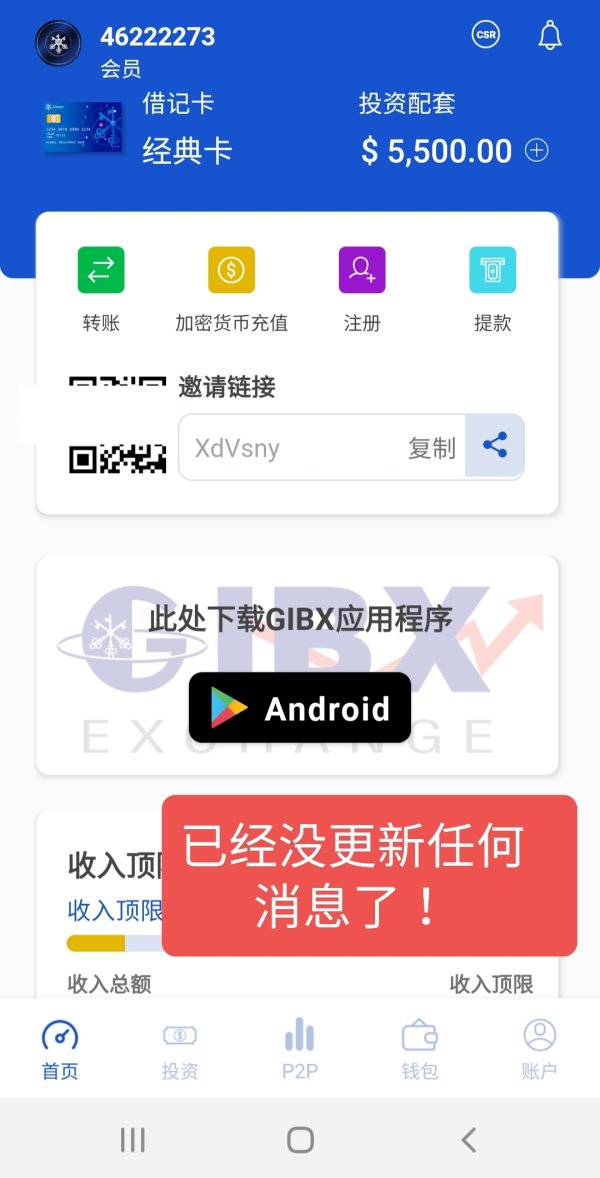Viewport: 600px width, 1178px height.
Task: Share the invite link
Action: point(495,446)
